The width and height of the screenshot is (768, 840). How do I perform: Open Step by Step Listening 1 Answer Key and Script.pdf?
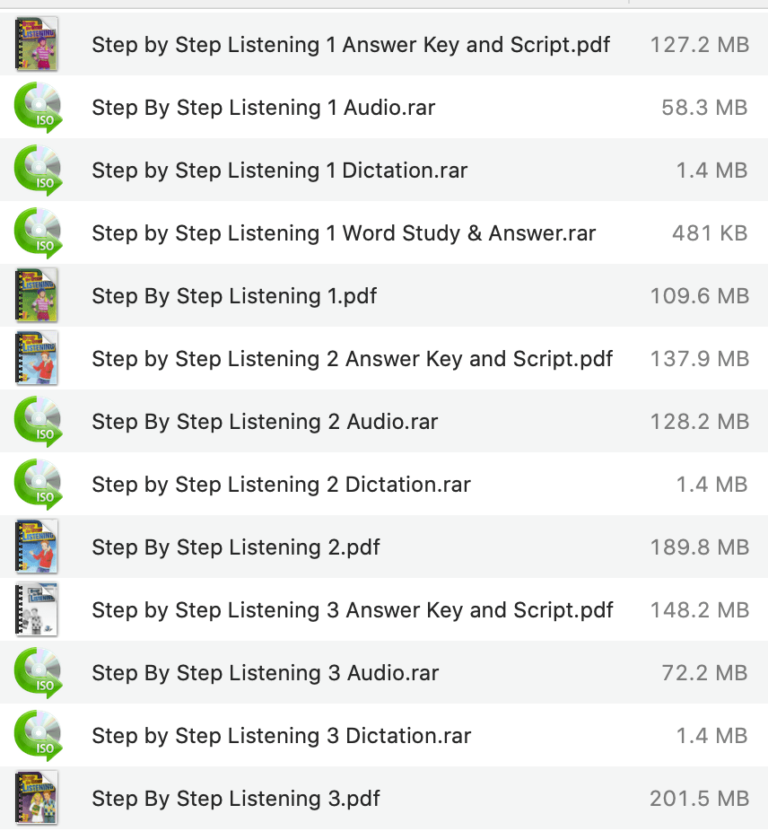coord(350,45)
